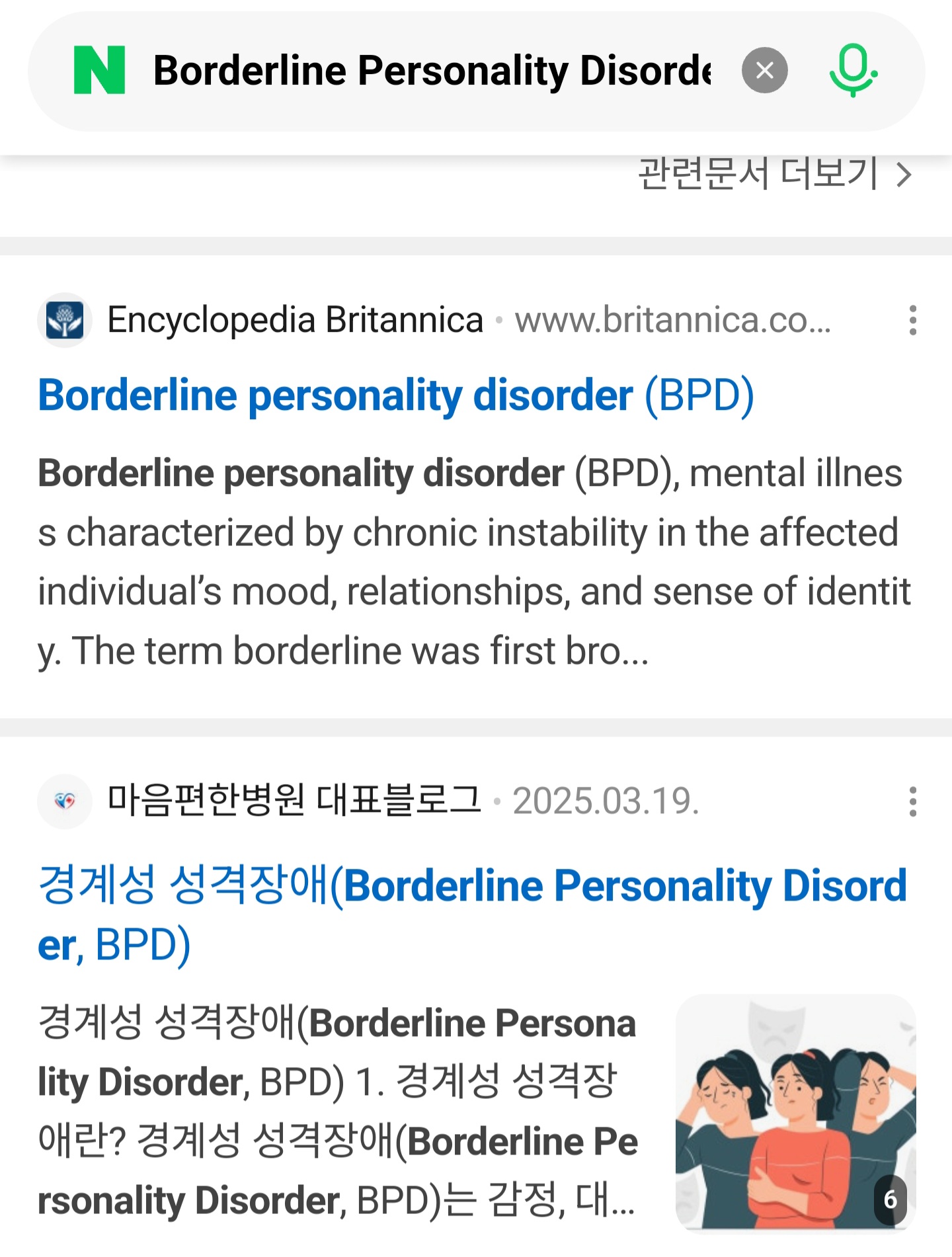Open options menu for 마음편한병원 result
952x1257 pixels.
912,801
